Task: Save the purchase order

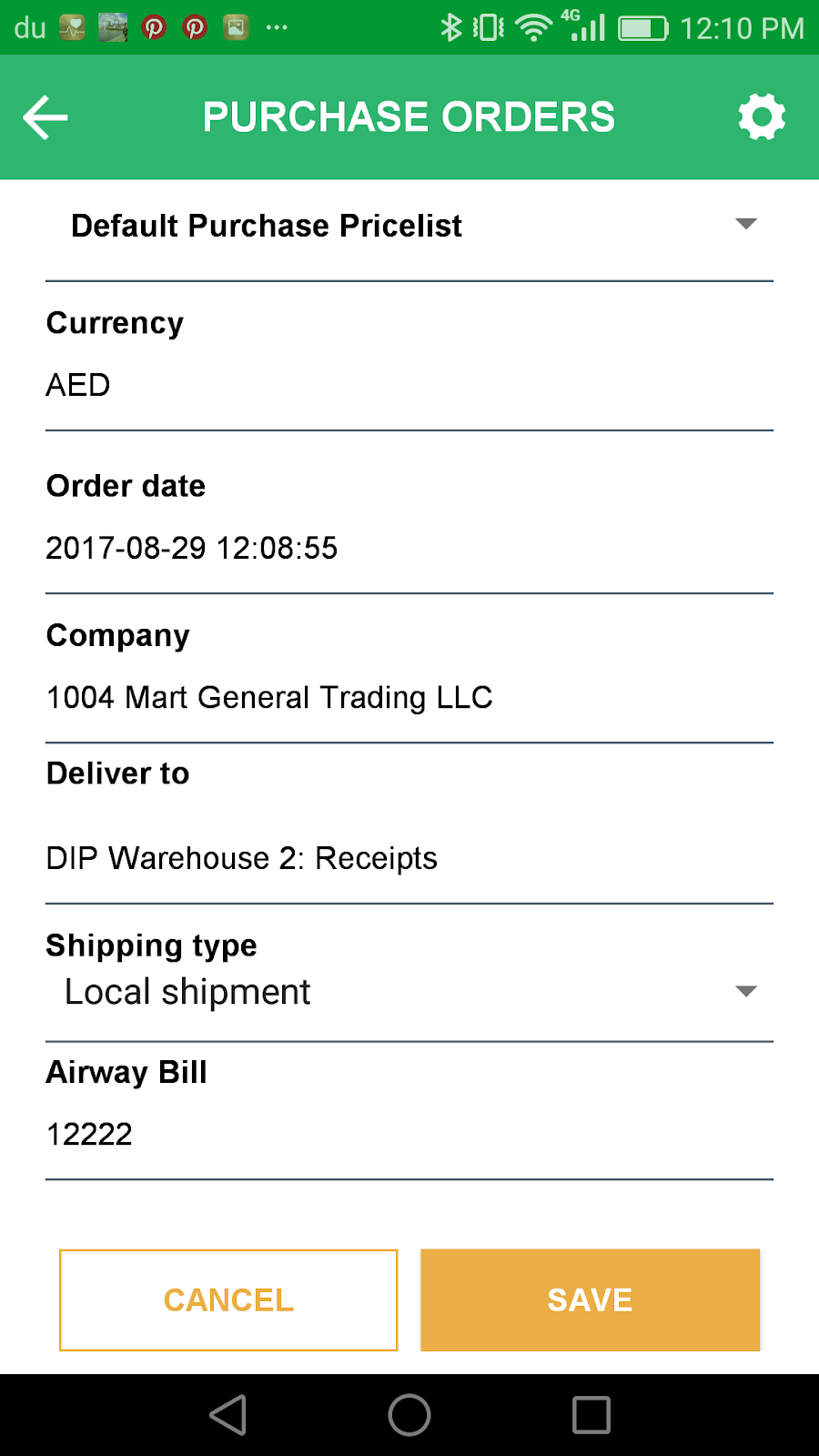Action: click(x=590, y=1299)
